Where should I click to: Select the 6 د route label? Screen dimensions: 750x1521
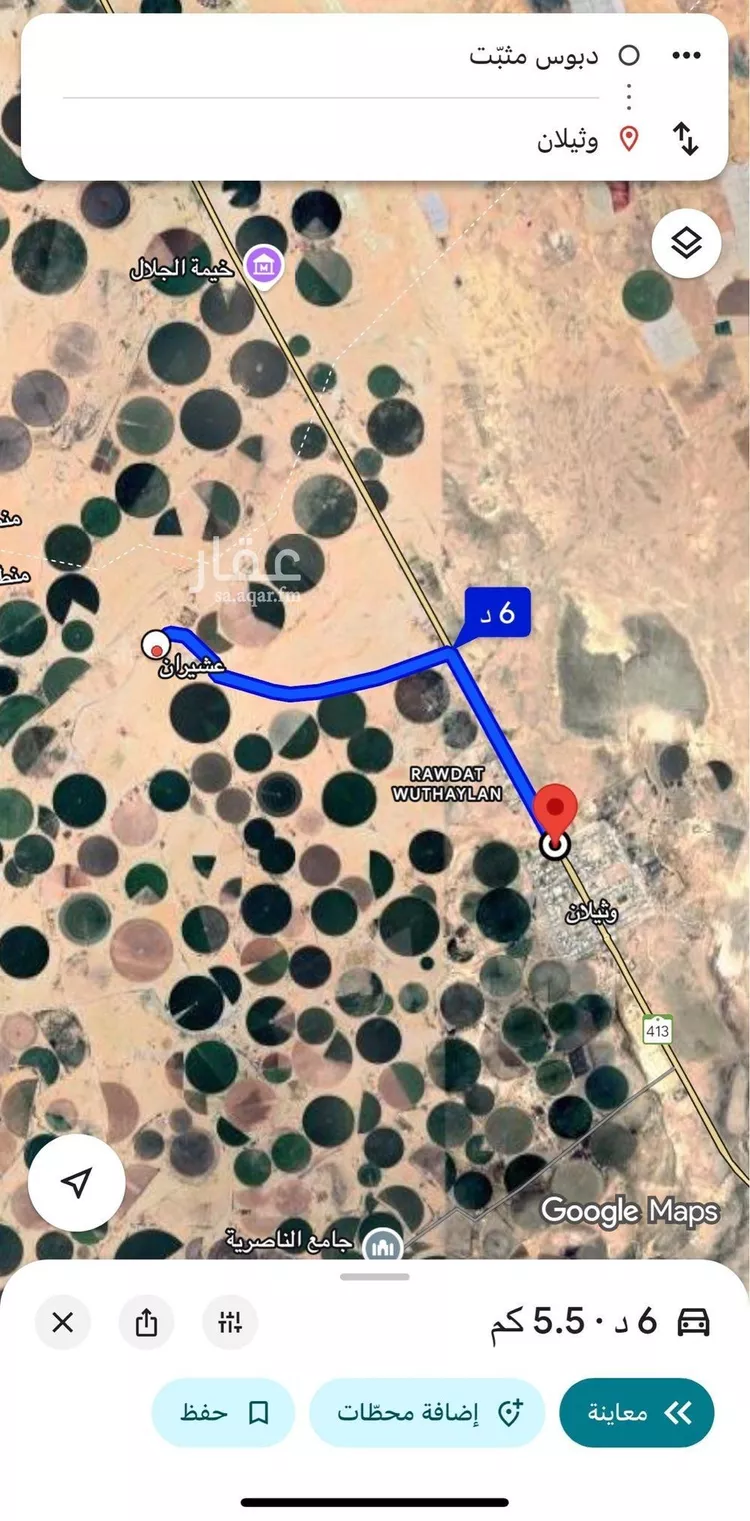point(497,613)
